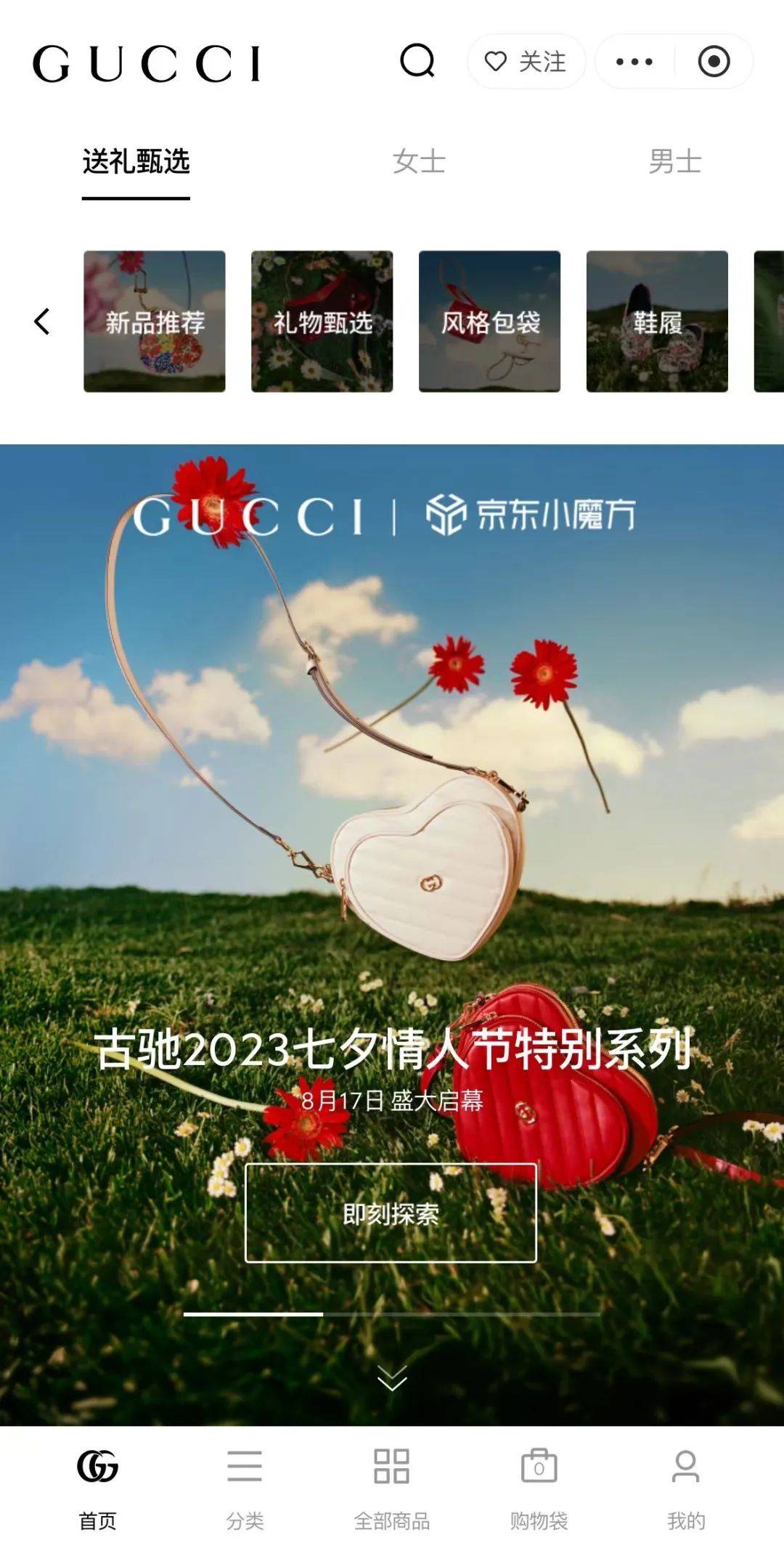This screenshot has height=1556, width=784.
Task: Tap the 即刻探索 button
Action: click(391, 1213)
